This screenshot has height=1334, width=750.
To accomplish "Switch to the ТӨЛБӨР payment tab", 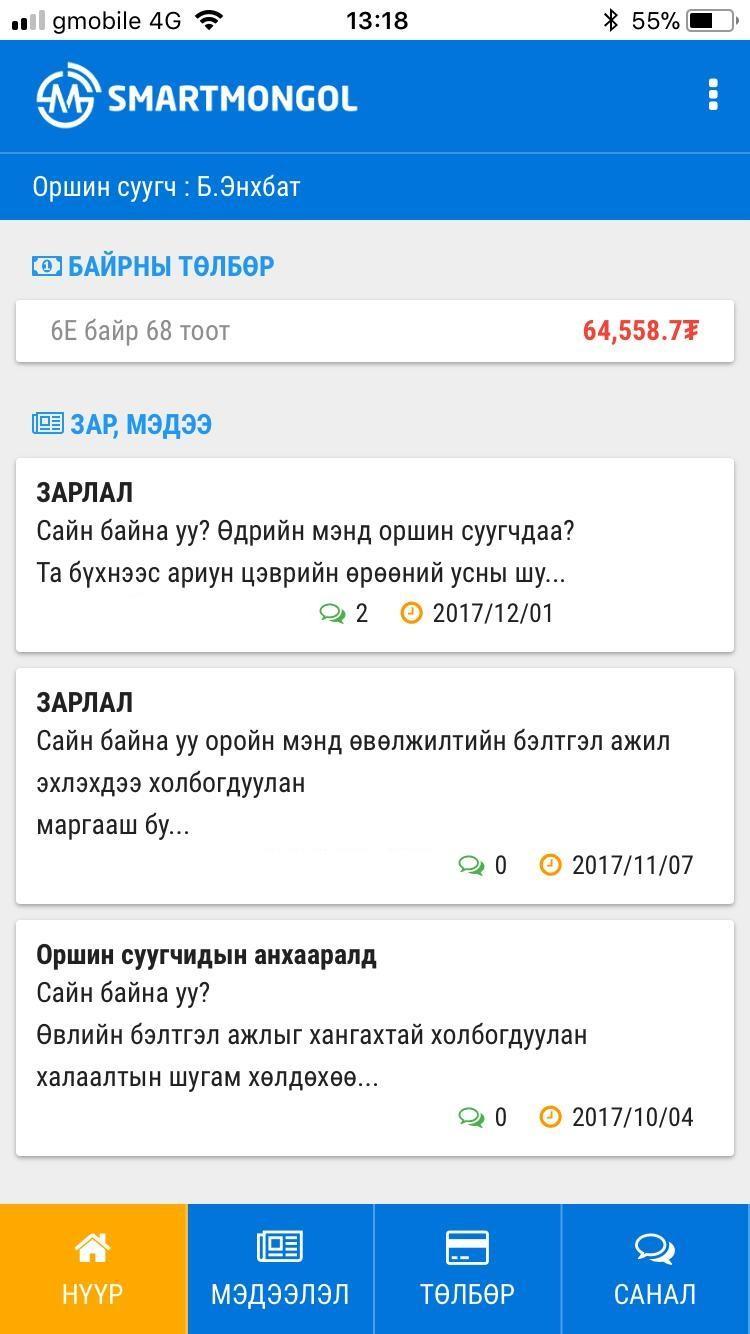I will (467, 1269).
